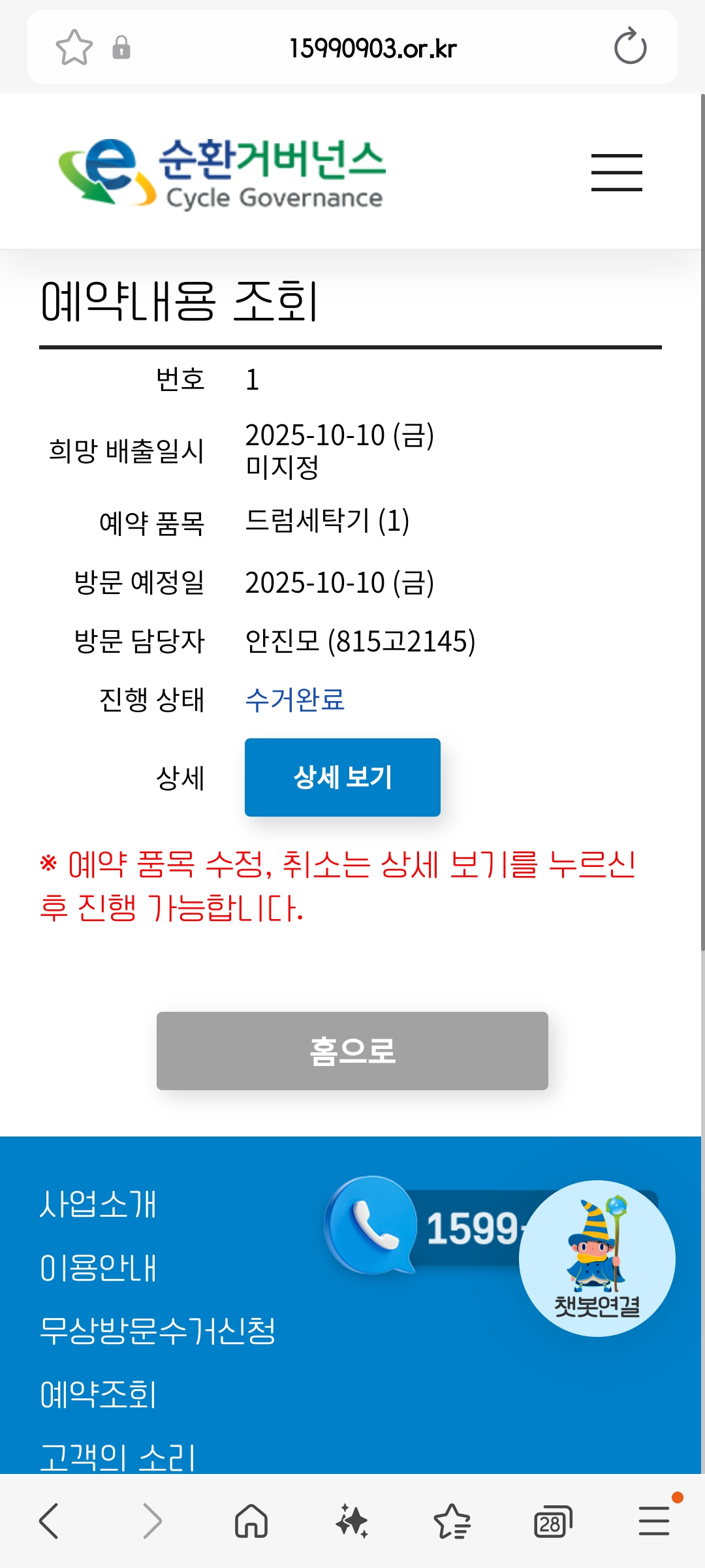Go to the browser home page

(x=251, y=1521)
